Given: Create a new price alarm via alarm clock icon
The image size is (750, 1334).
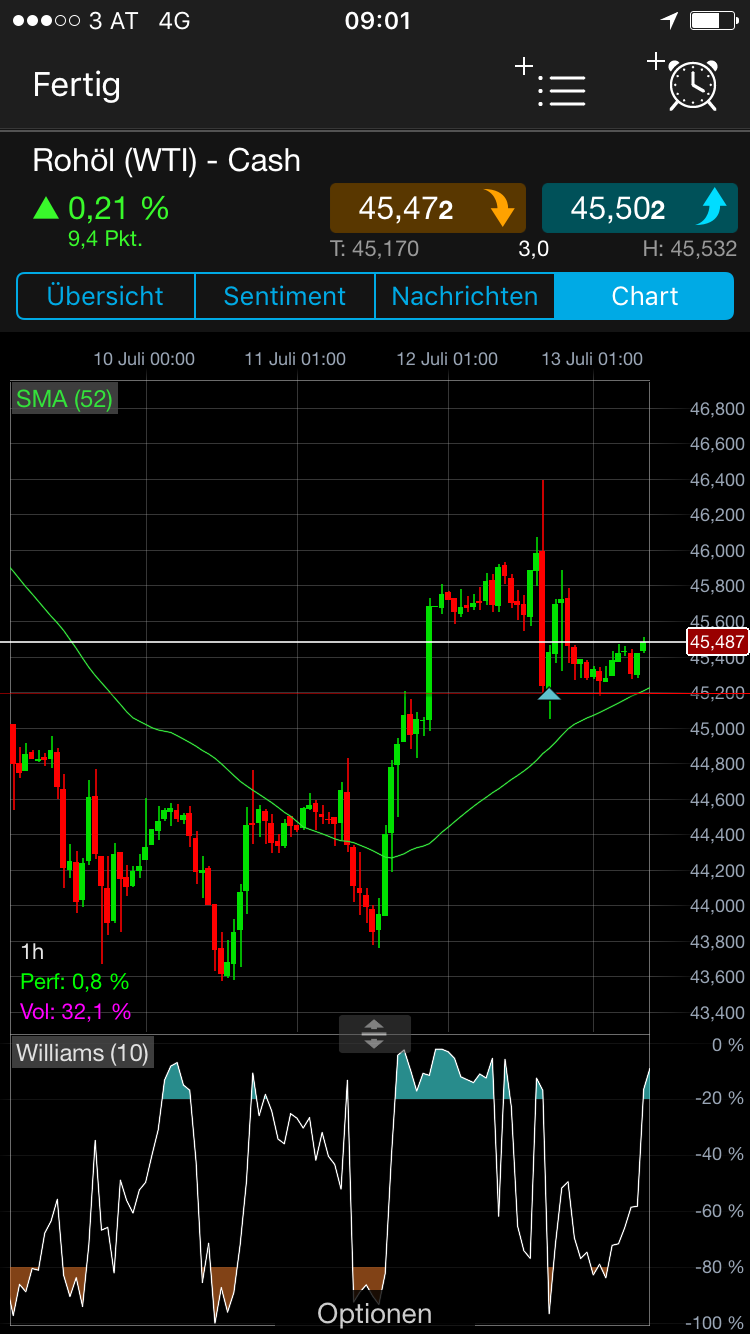Looking at the screenshot, I should point(691,87).
